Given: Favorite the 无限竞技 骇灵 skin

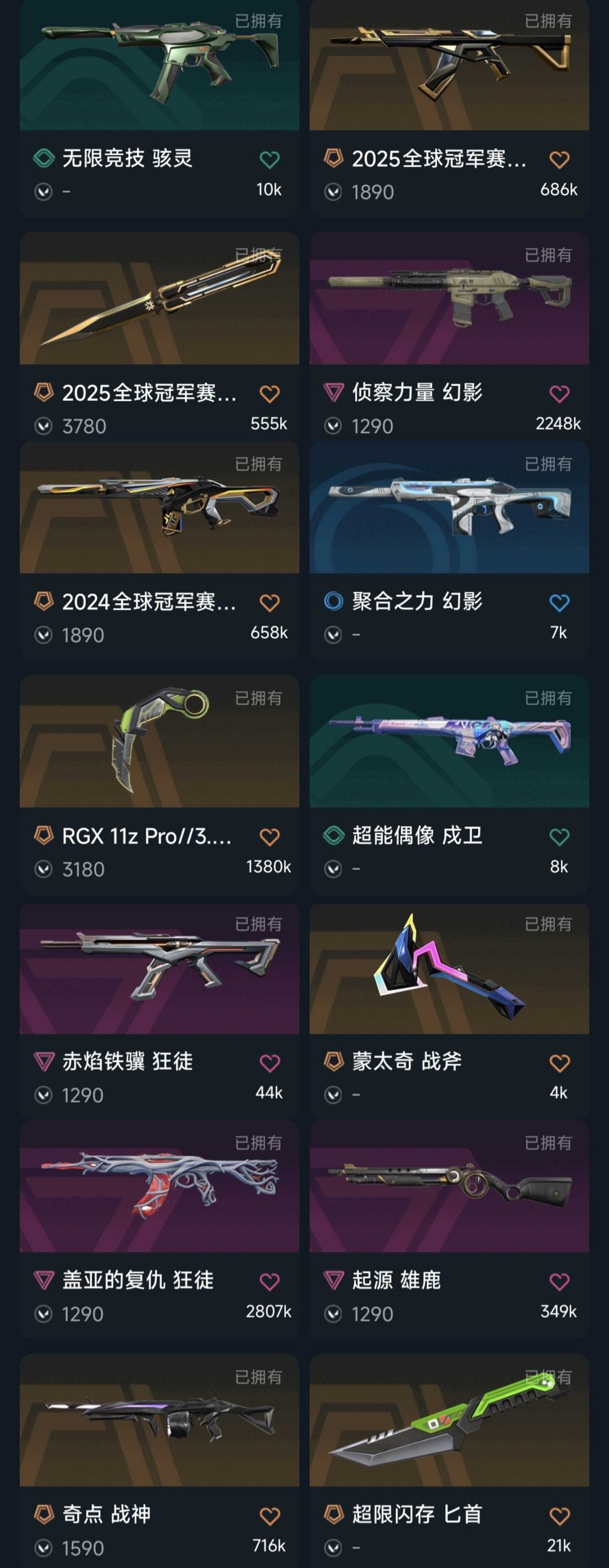Looking at the screenshot, I should 270,160.
